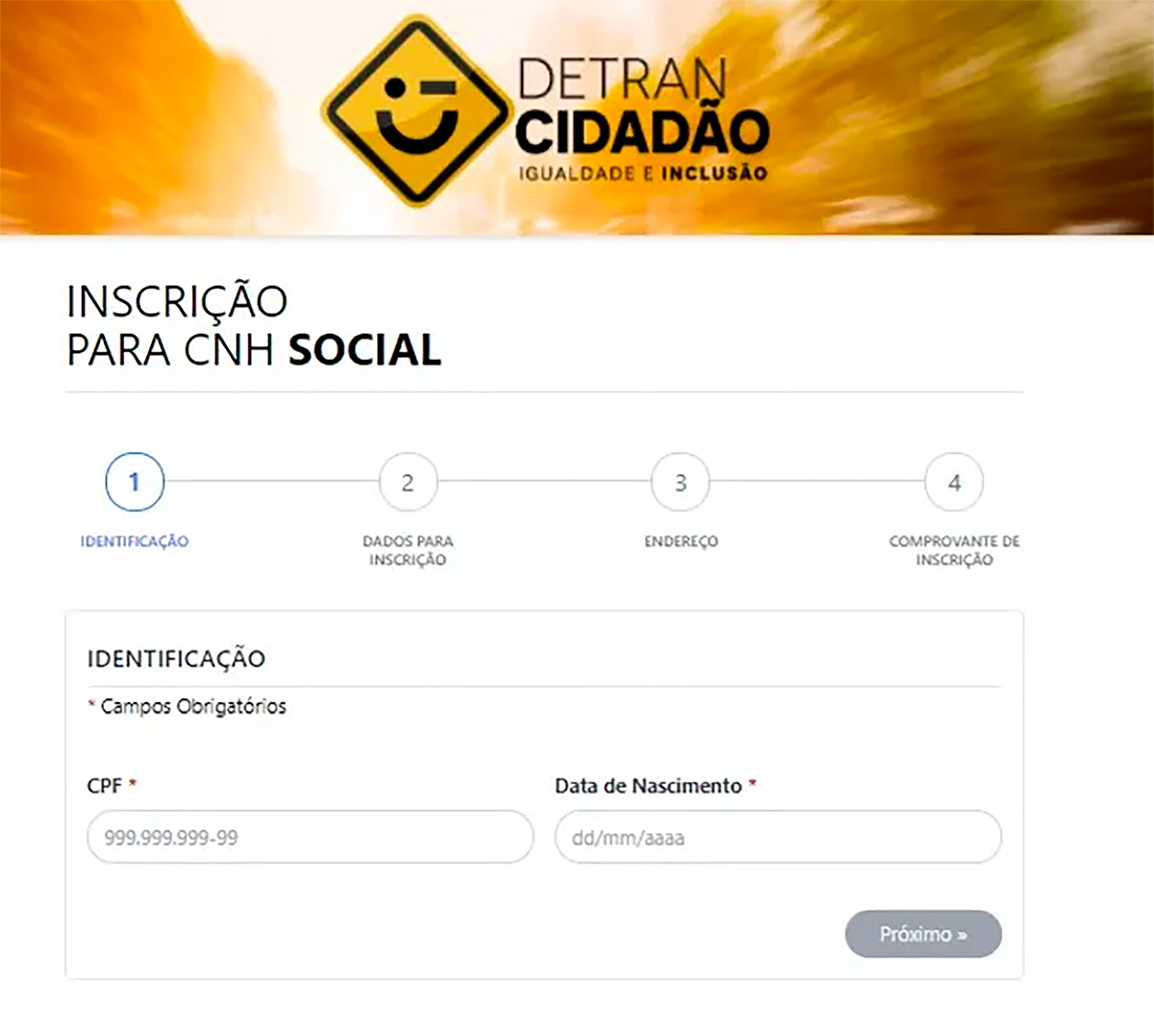Jump to step 3 Endereço
The width and height of the screenshot is (1154, 1036).
[680, 482]
